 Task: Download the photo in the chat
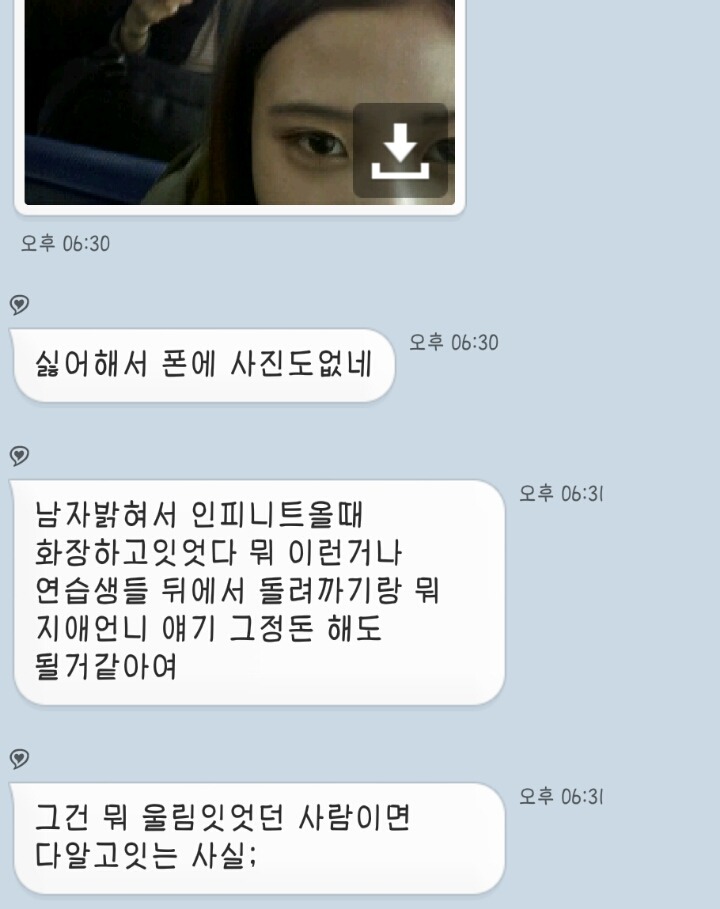[x=400, y=151]
